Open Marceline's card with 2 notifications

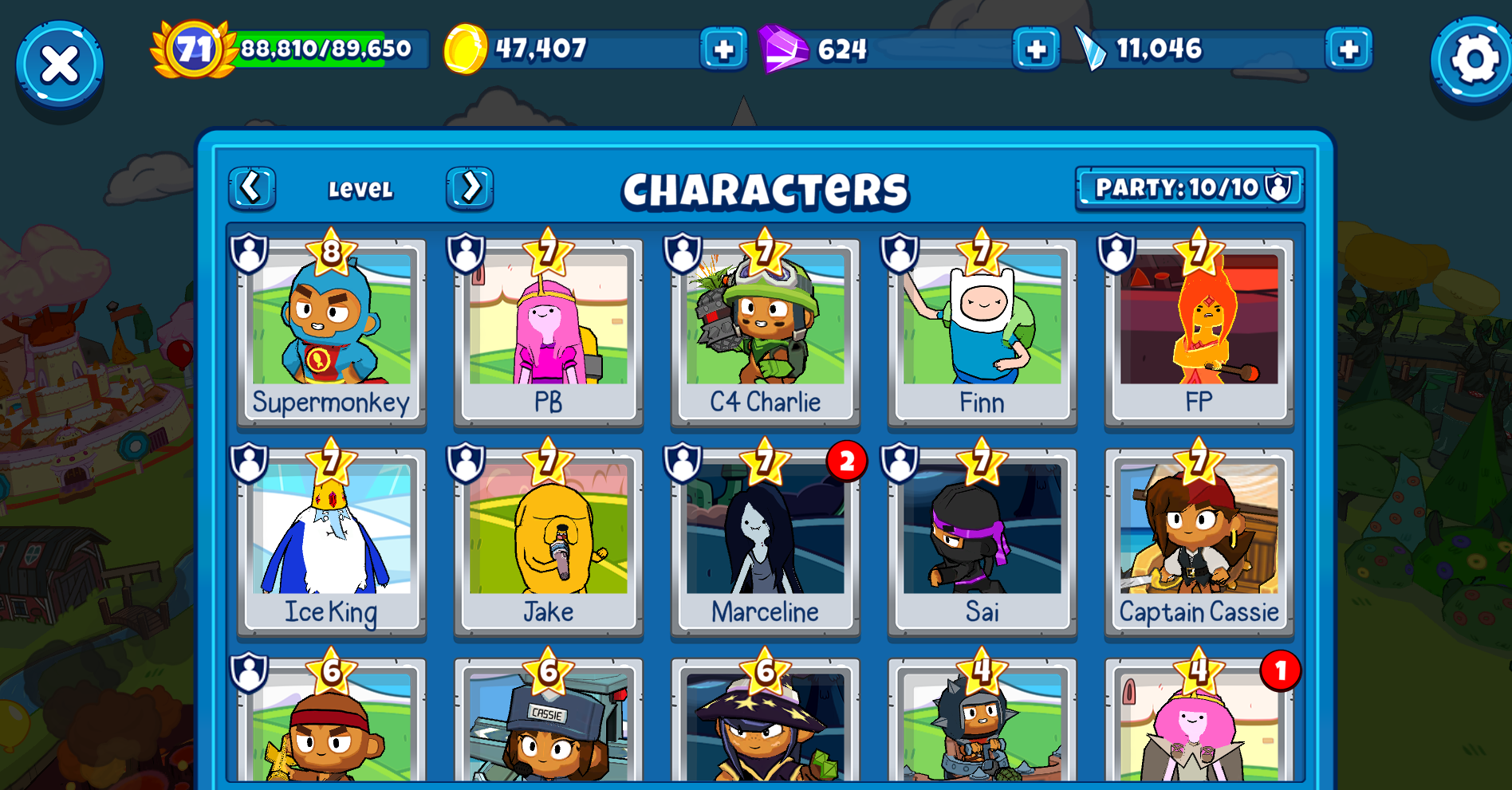(x=766, y=542)
